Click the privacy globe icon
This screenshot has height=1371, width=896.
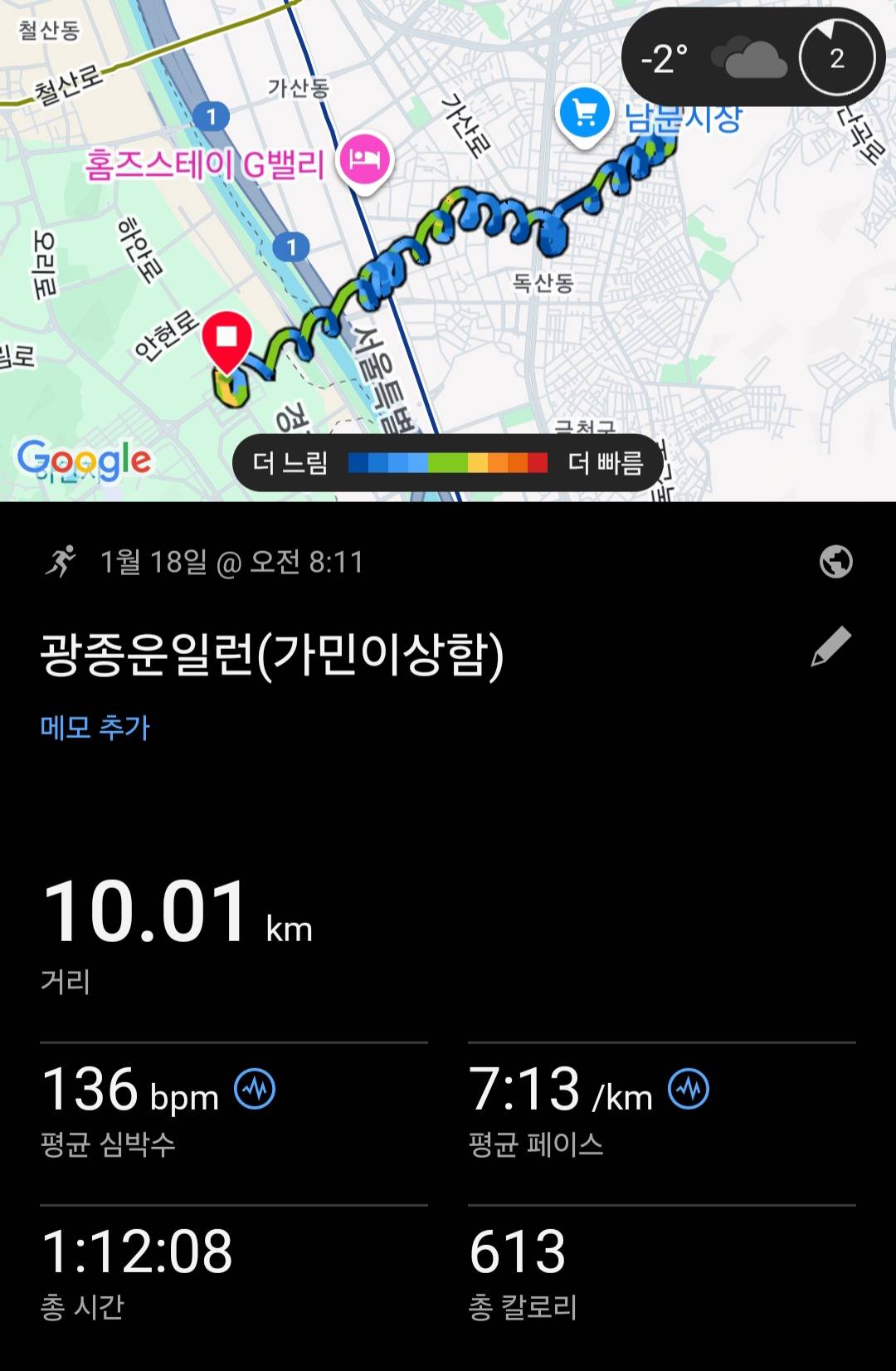pyautogui.click(x=838, y=562)
